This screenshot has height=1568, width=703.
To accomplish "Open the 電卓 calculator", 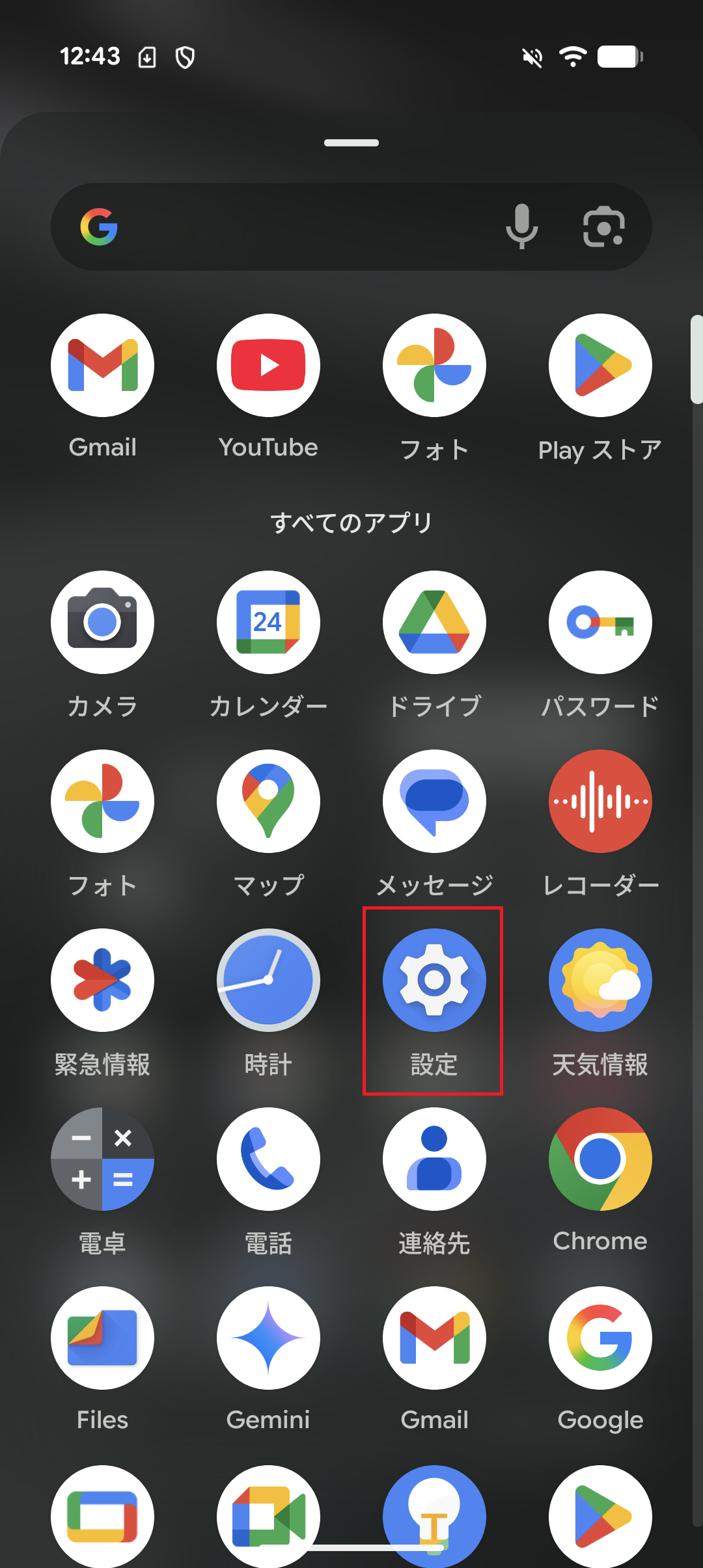I will [x=102, y=1159].
